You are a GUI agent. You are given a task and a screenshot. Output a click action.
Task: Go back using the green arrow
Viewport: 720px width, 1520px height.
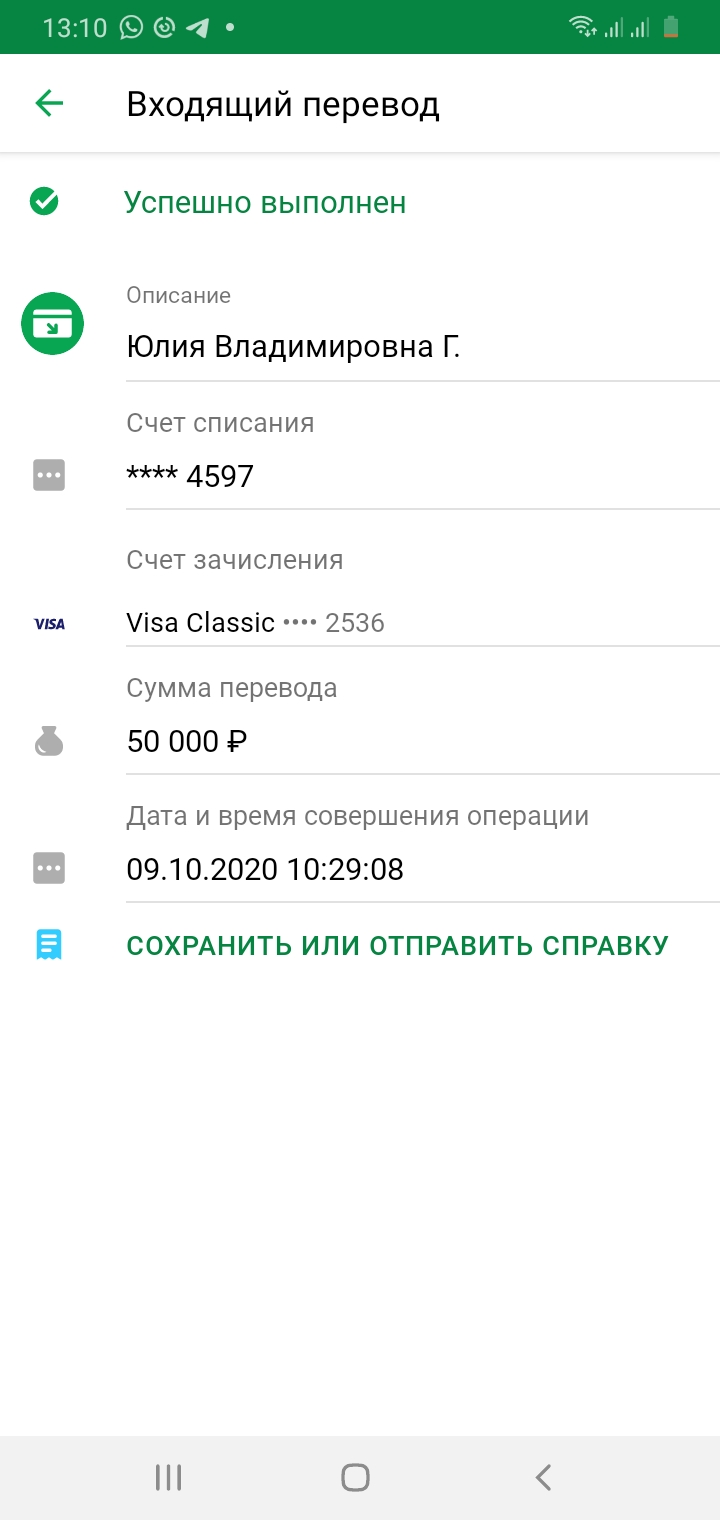(49, 103)
